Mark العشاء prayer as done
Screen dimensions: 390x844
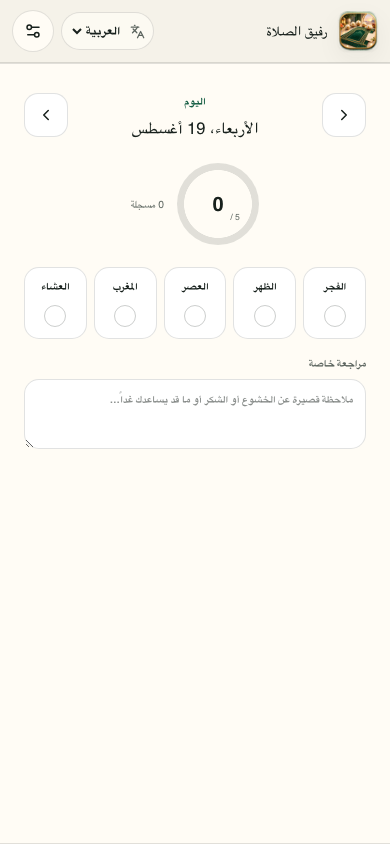pyautogui.click(x=55, y=303)
